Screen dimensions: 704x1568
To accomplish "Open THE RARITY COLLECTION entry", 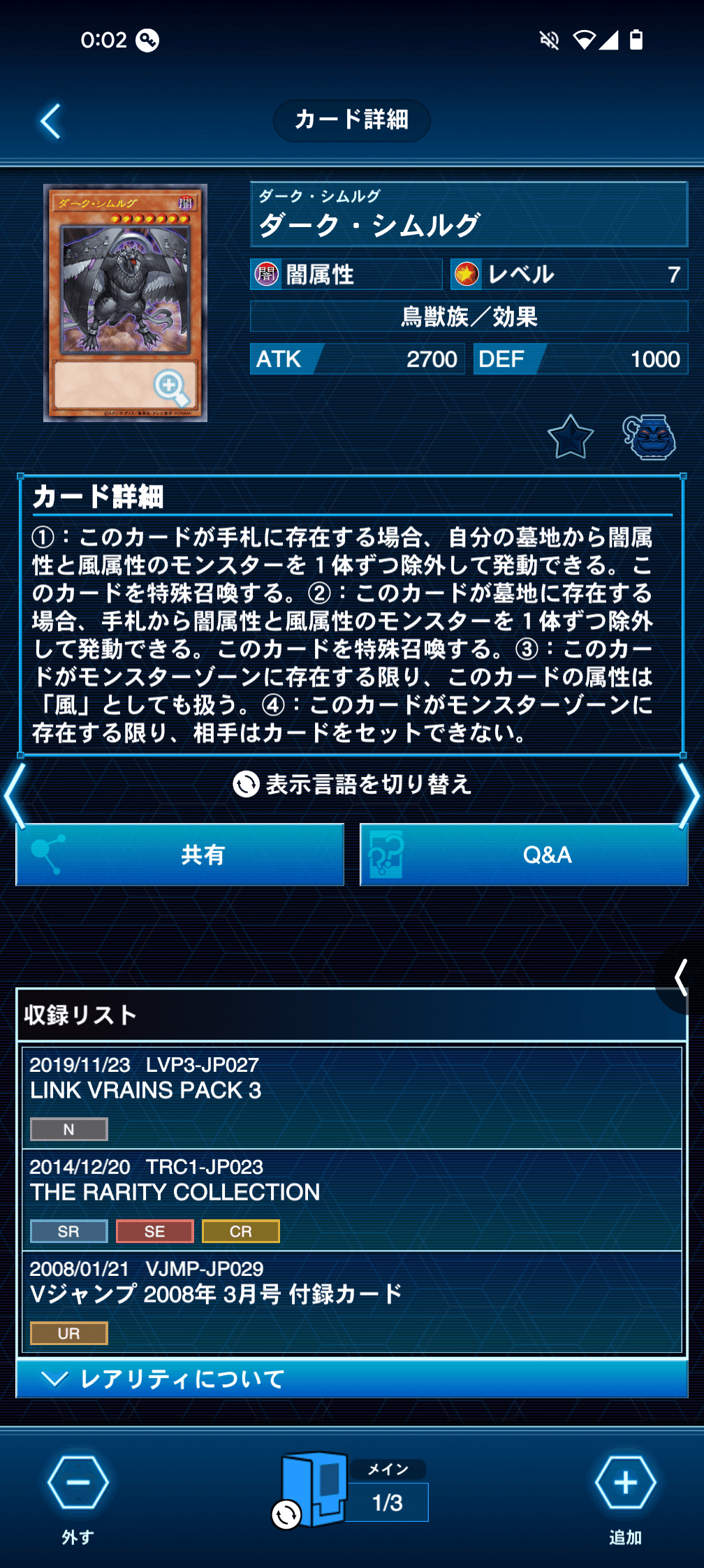I will (x=352, y=1200).
